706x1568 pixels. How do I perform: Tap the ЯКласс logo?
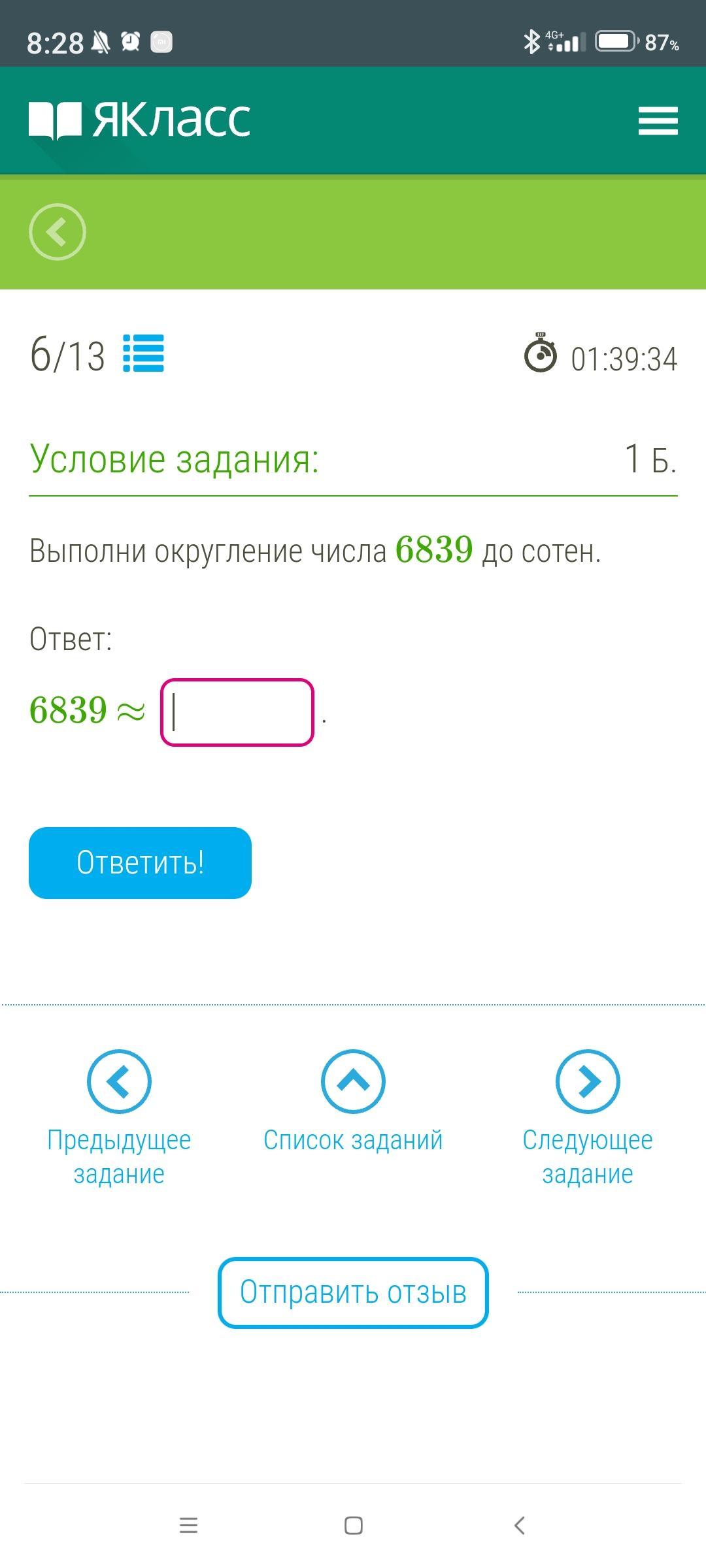(x=140, y=120)
